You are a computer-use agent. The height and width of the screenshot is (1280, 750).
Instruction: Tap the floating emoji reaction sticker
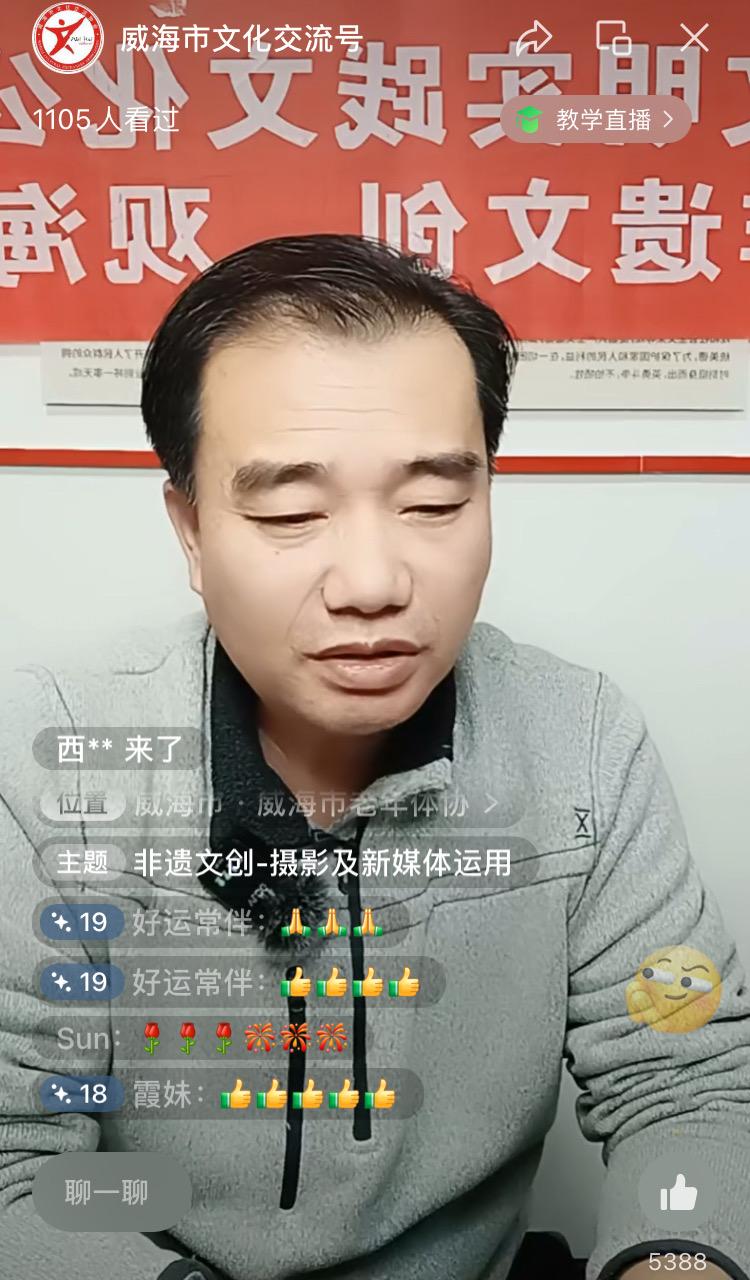pos(674,988)
